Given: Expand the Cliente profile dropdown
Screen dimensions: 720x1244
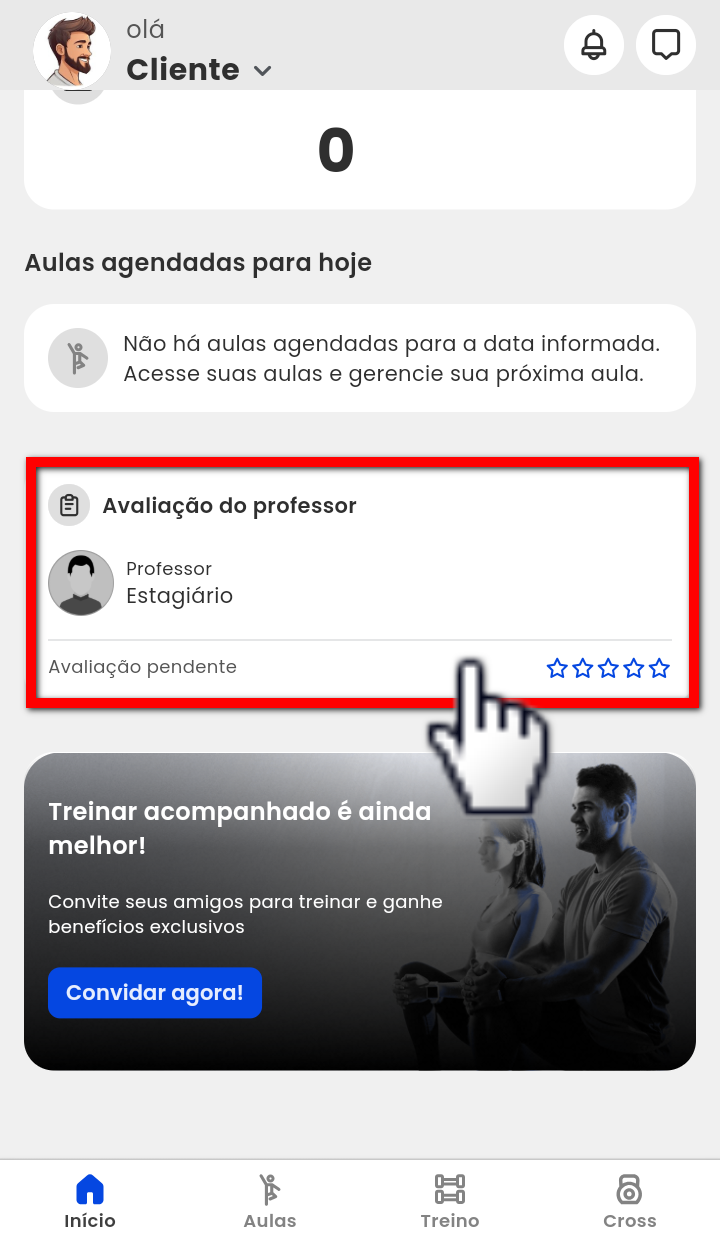Looking at the screenshot, I should click(263, 70).
